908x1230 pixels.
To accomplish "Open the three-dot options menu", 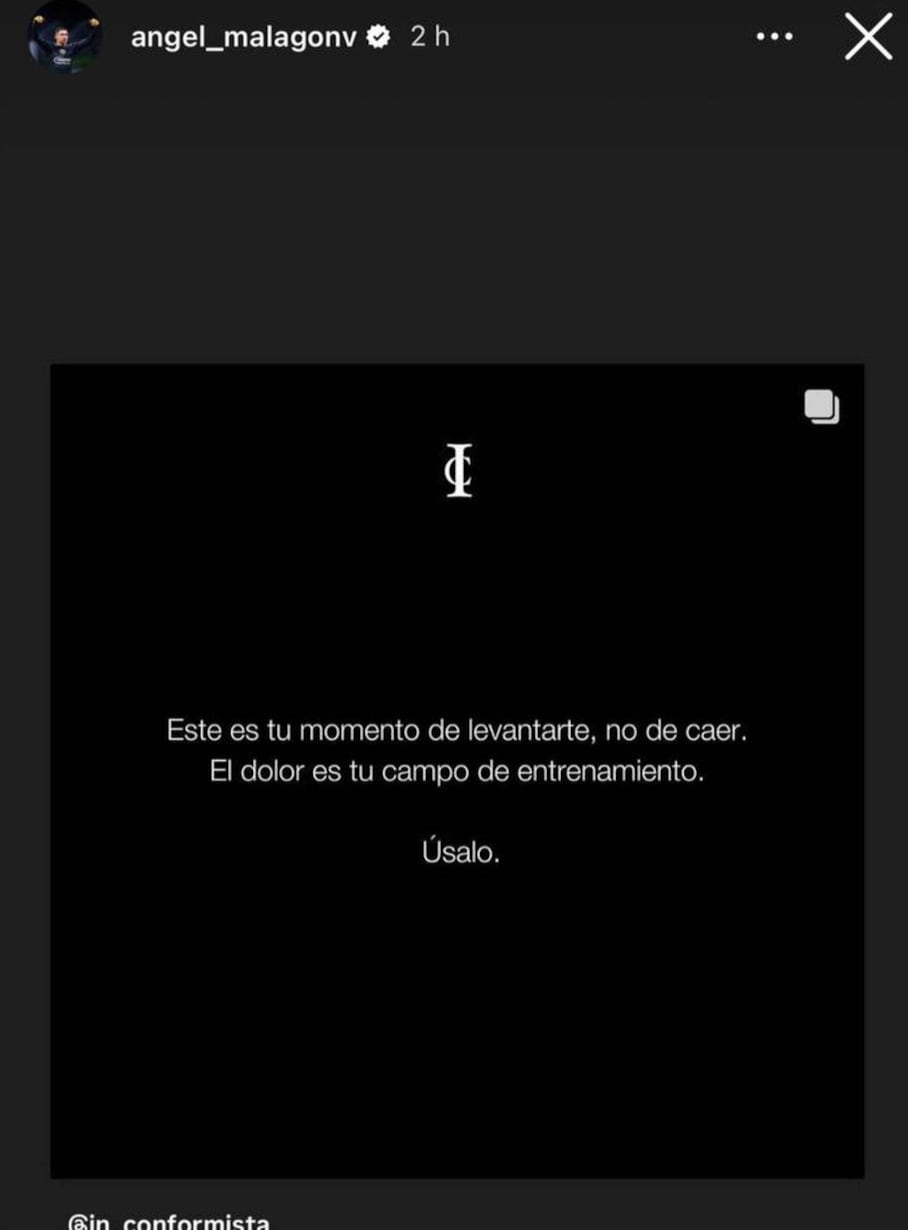I will (x=774, y=37).
